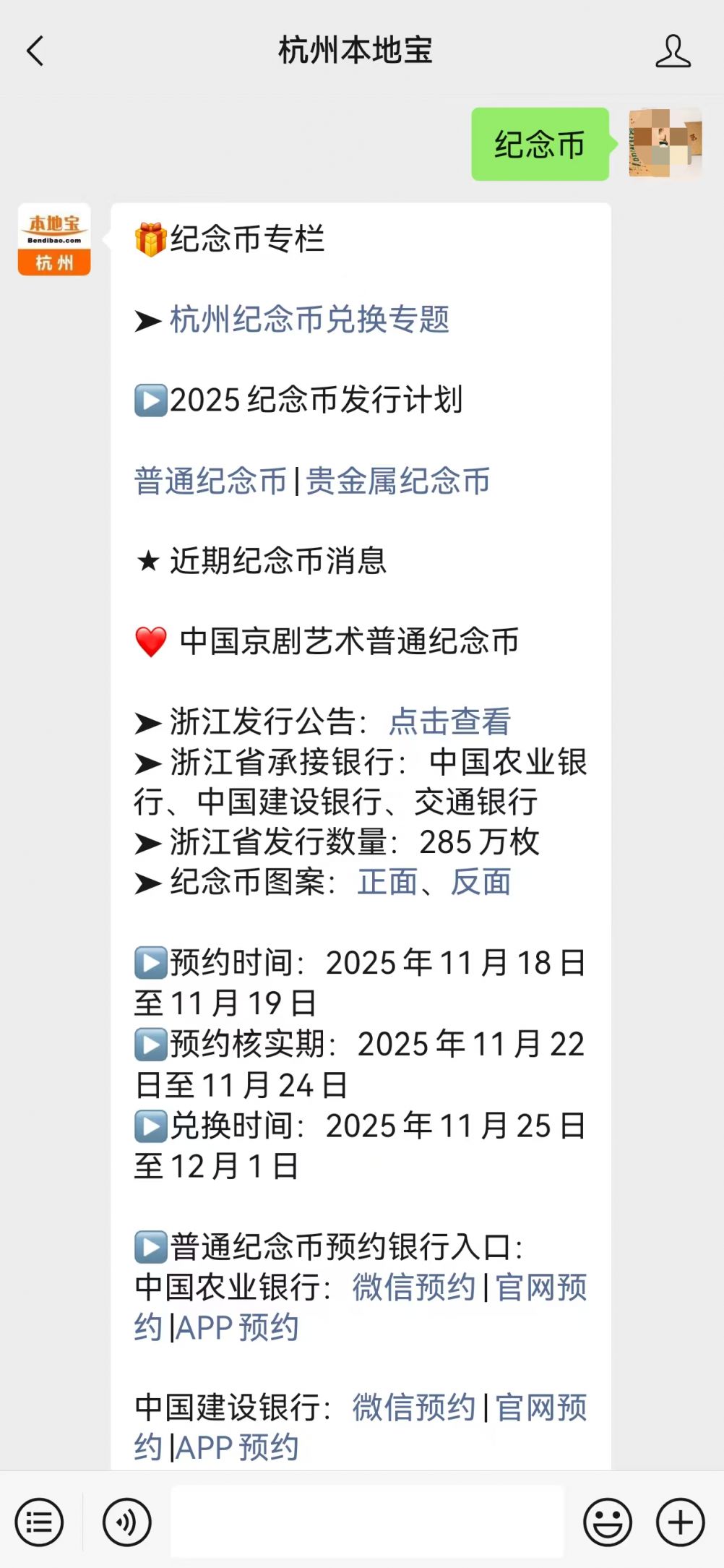Switch to voice input mode

(126, 1522)
